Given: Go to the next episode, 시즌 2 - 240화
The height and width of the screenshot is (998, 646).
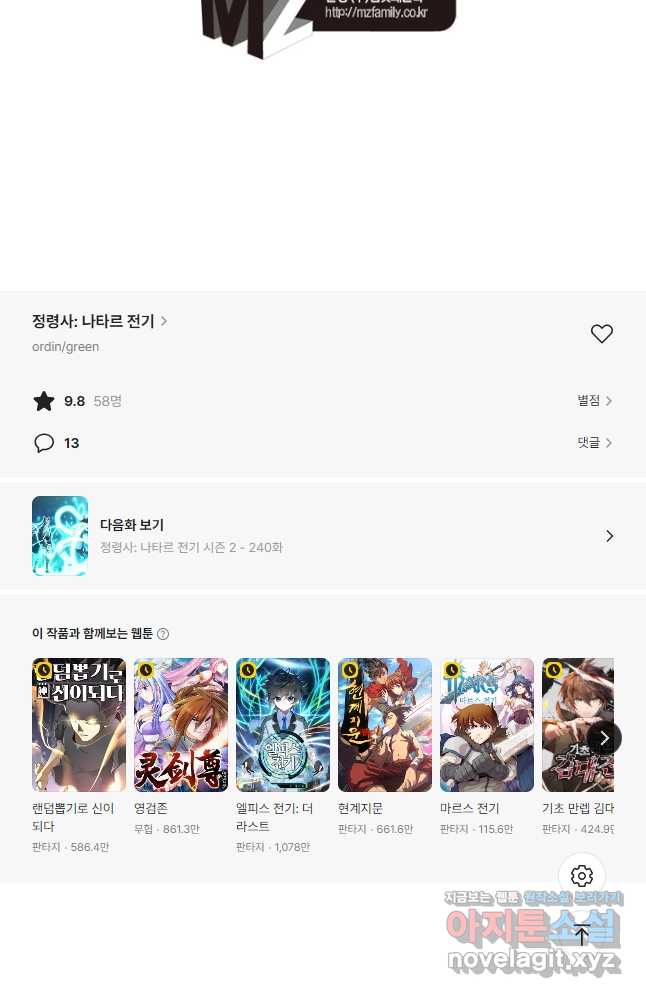Looking at the screenshot, I should coord(323,536).
